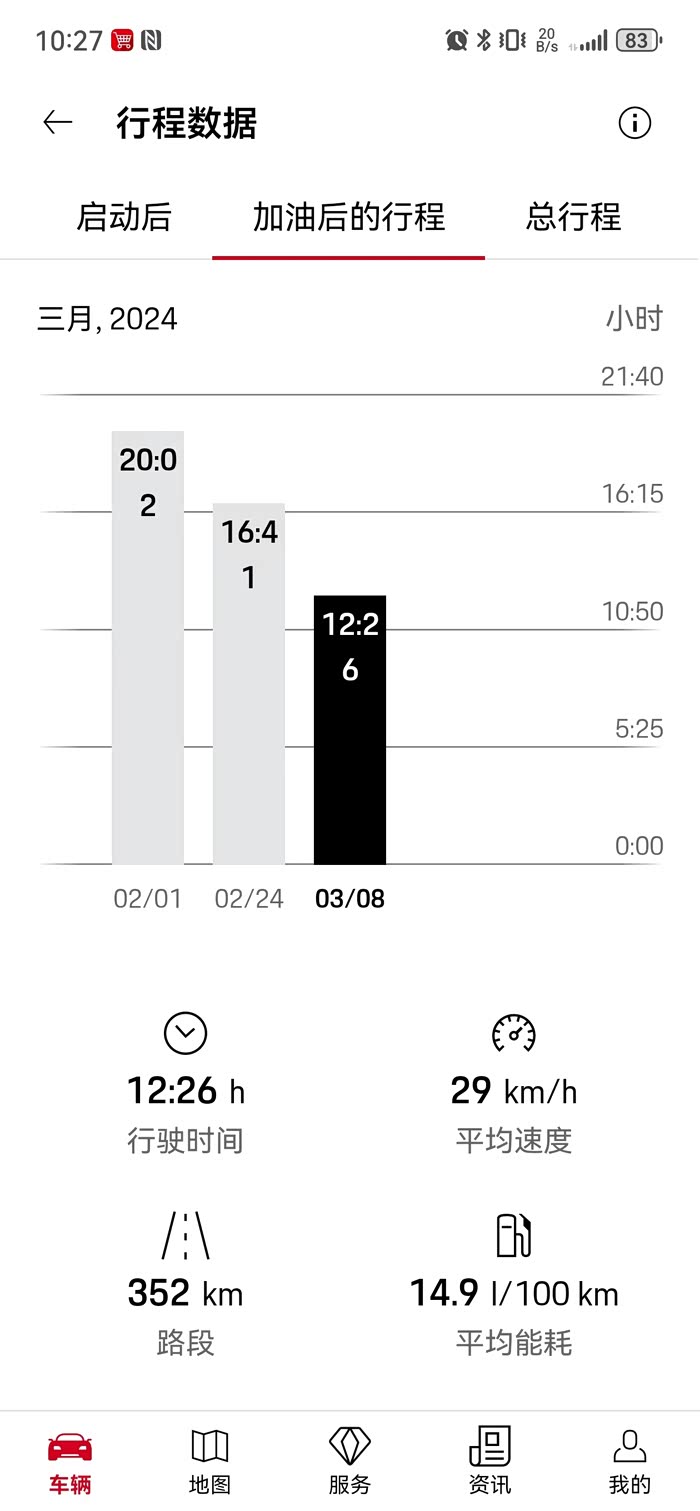700x1511 pixels.
Task: Open the 车辆 tab in bottom navigation
Action: 70,1460
